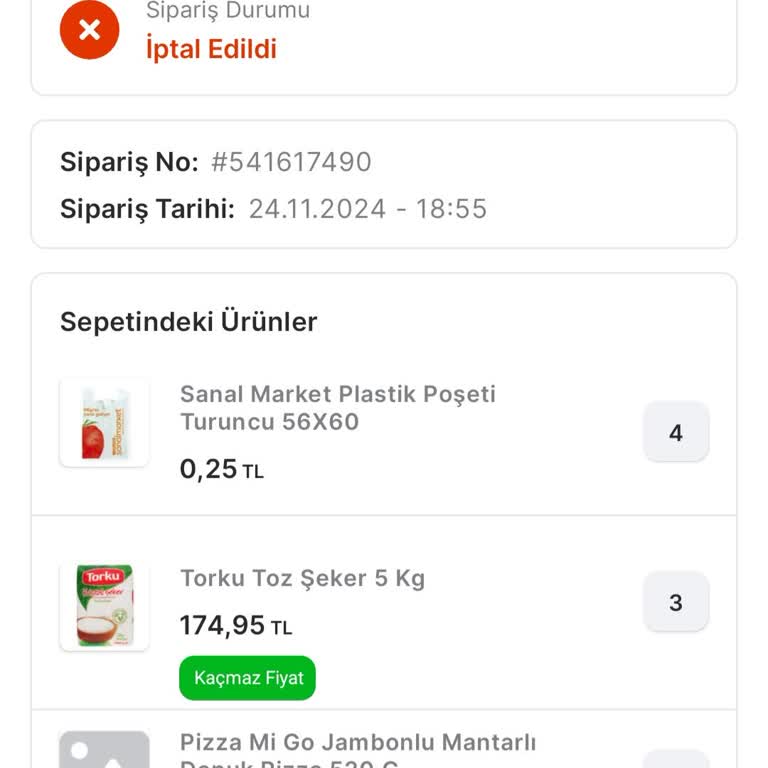Open the Sanal Market Plastik Poşeti product

tap(337, 408)
